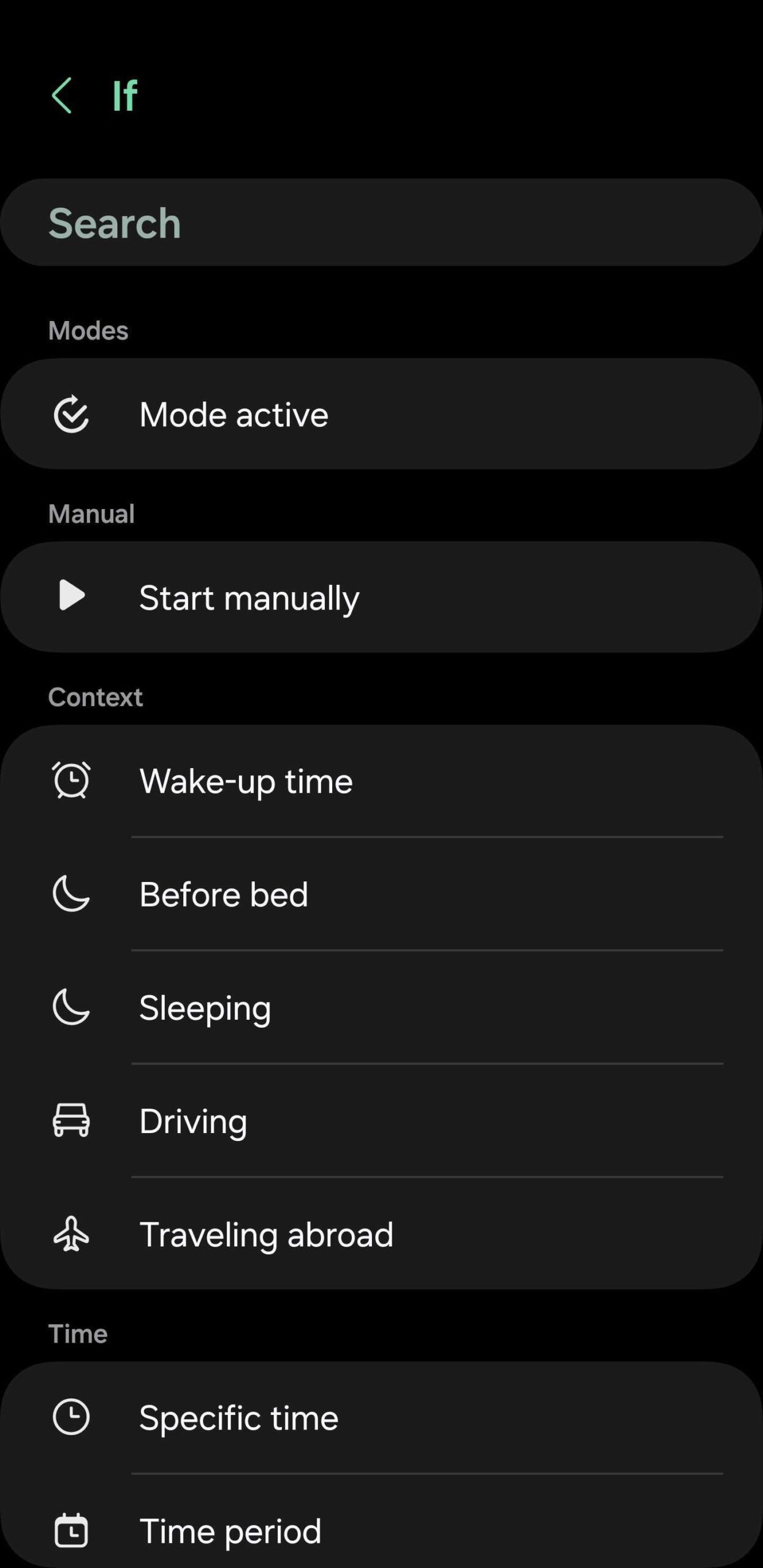Viewport: 763px width, 1568px height.
Task: Choose Start manually as trigger
Action: 380,597
